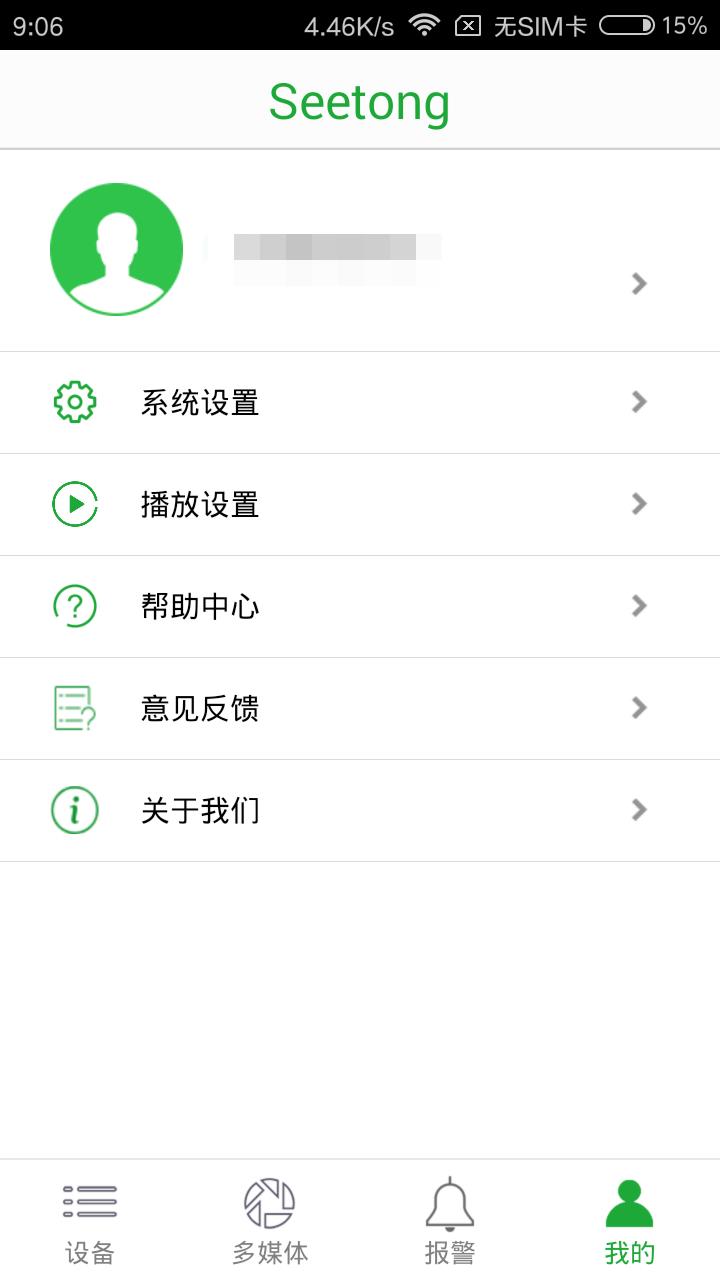720x1280 pixels.
Task: Open 帮助中心 help center
Action: [x=200, y=606]
